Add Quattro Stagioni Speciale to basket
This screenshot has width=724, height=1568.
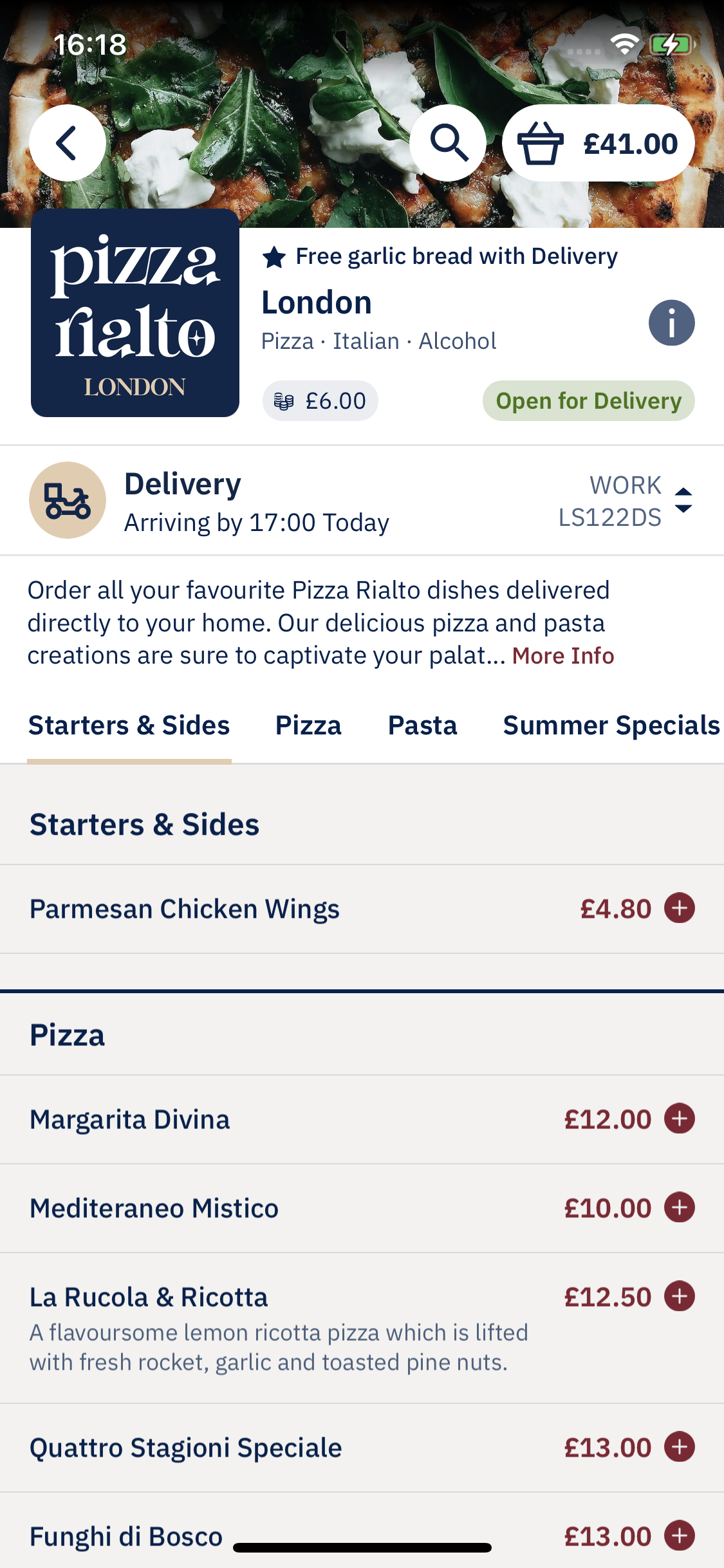tap(680, 1447)
